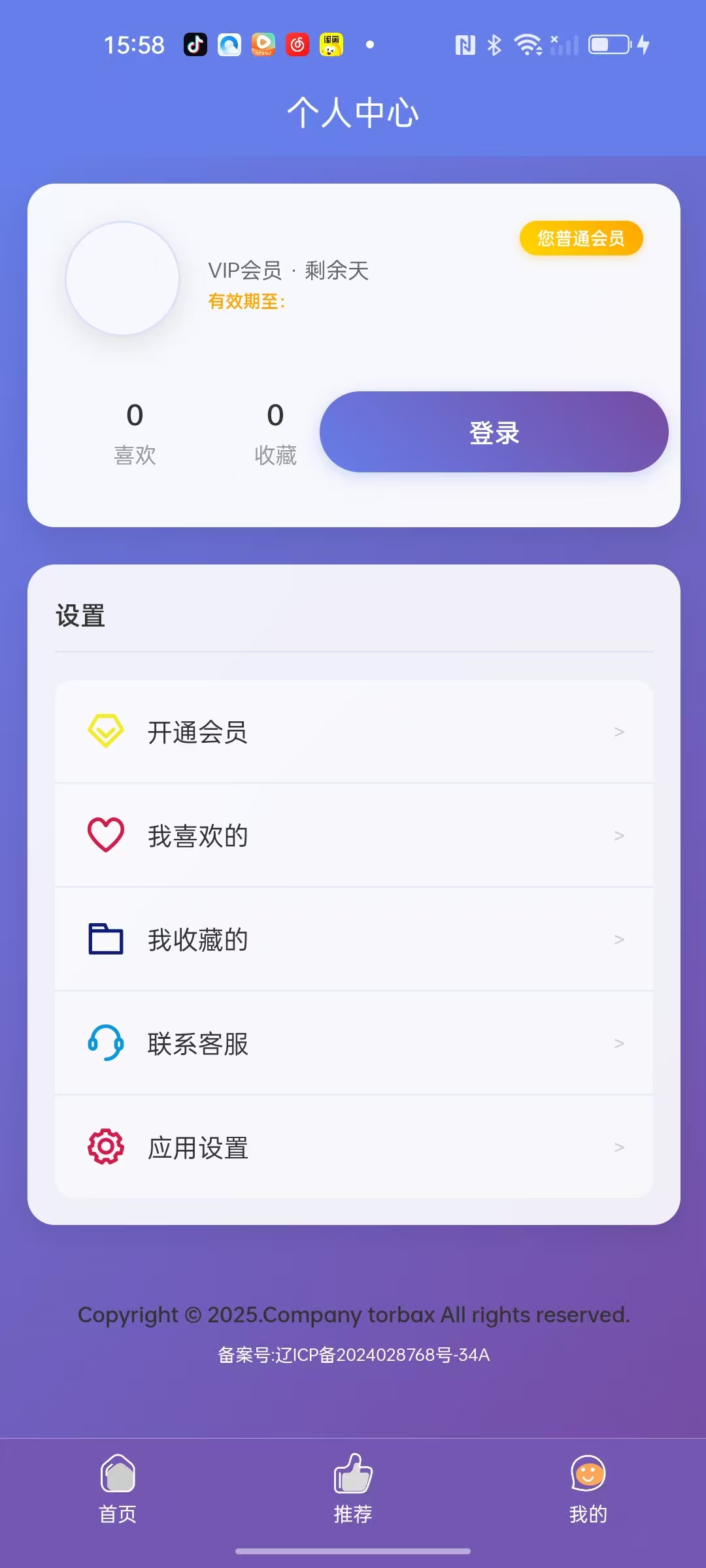Switch to the 推荐 tab

point(353,1496)
